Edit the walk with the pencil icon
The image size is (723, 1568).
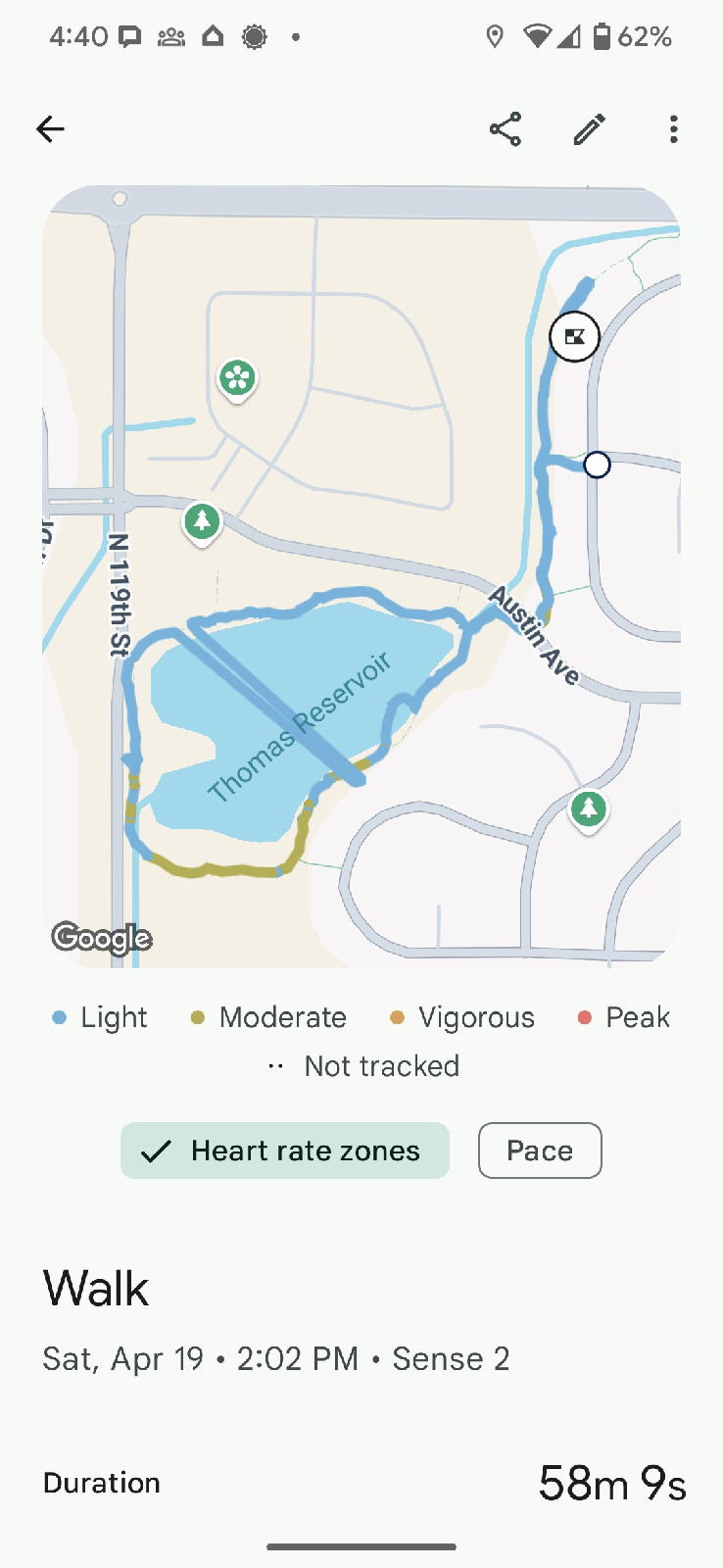click(x=590, y=129)
